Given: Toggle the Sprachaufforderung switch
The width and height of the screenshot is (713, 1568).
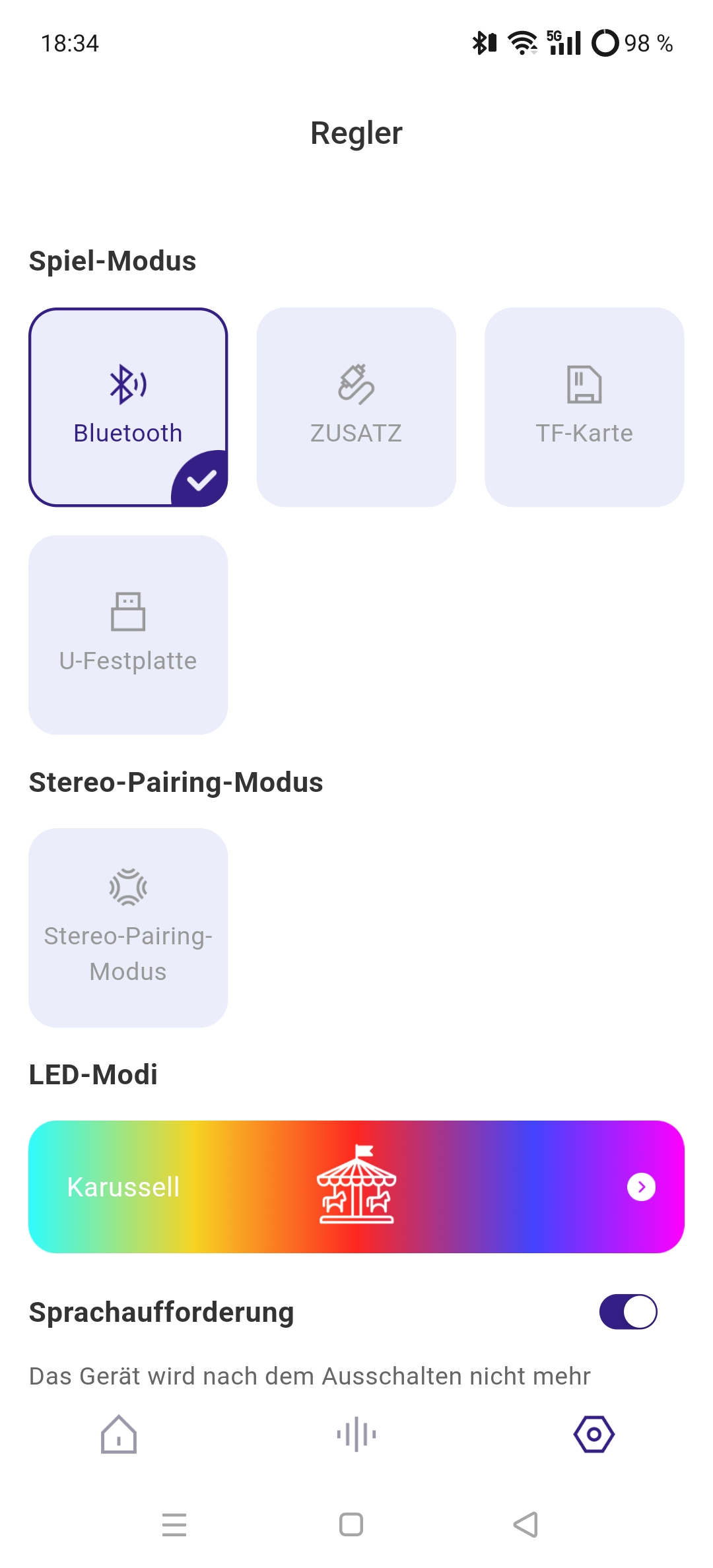Looking at the screenshot, I should (628, 1311).
